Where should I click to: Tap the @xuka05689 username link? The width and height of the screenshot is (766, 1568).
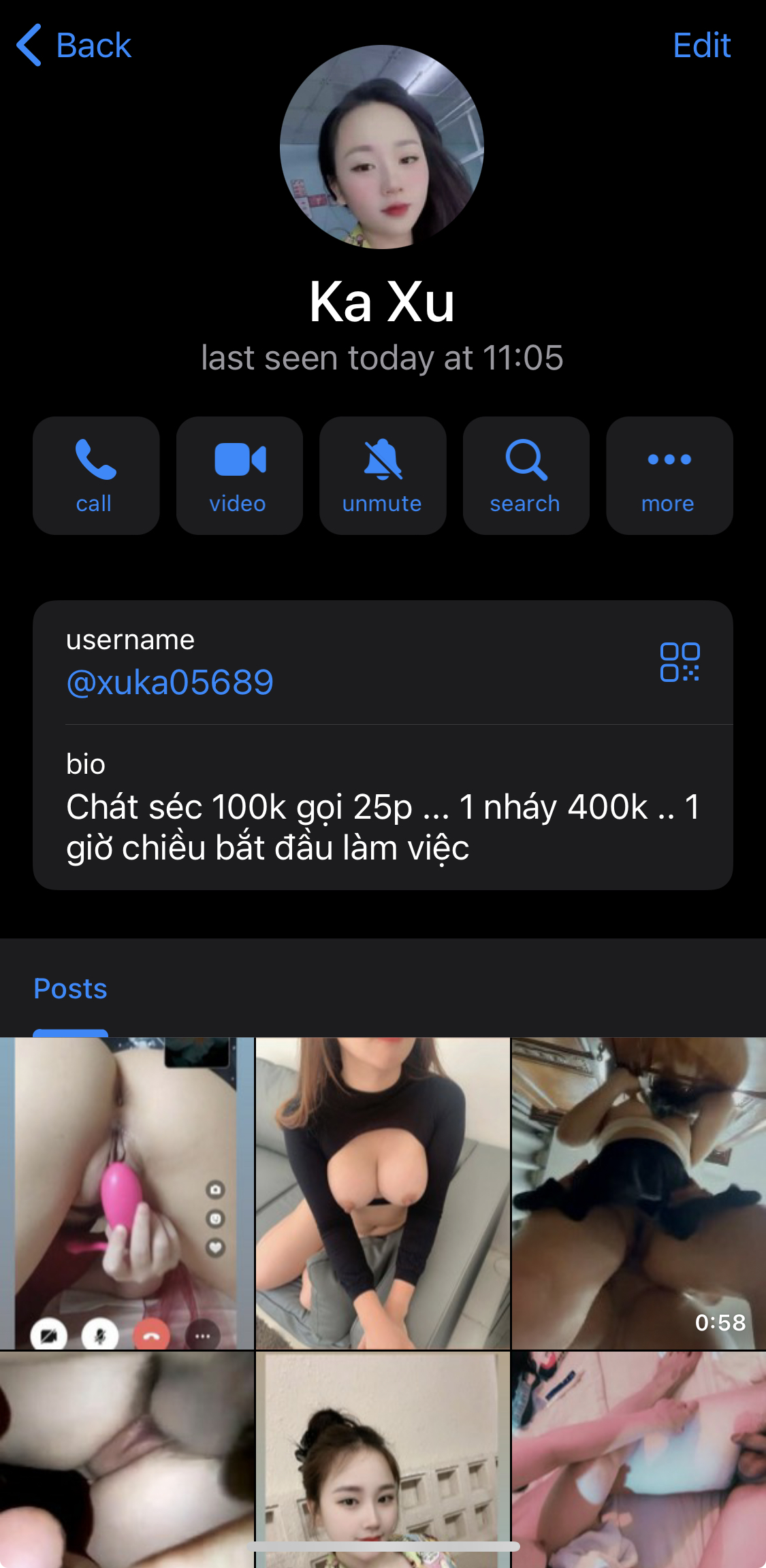click(x=170, y=682)
